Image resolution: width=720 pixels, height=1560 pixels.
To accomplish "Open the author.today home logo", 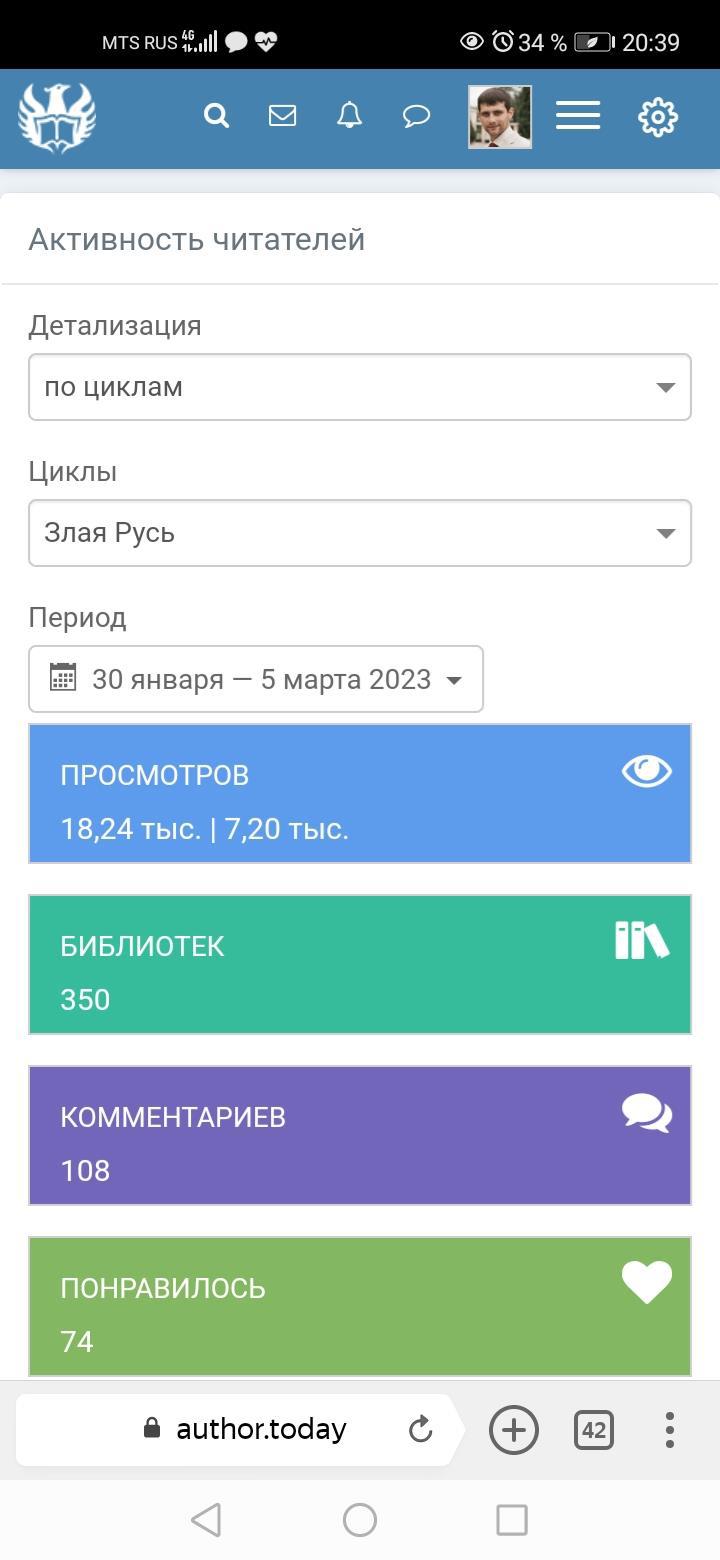I will 57,117.
